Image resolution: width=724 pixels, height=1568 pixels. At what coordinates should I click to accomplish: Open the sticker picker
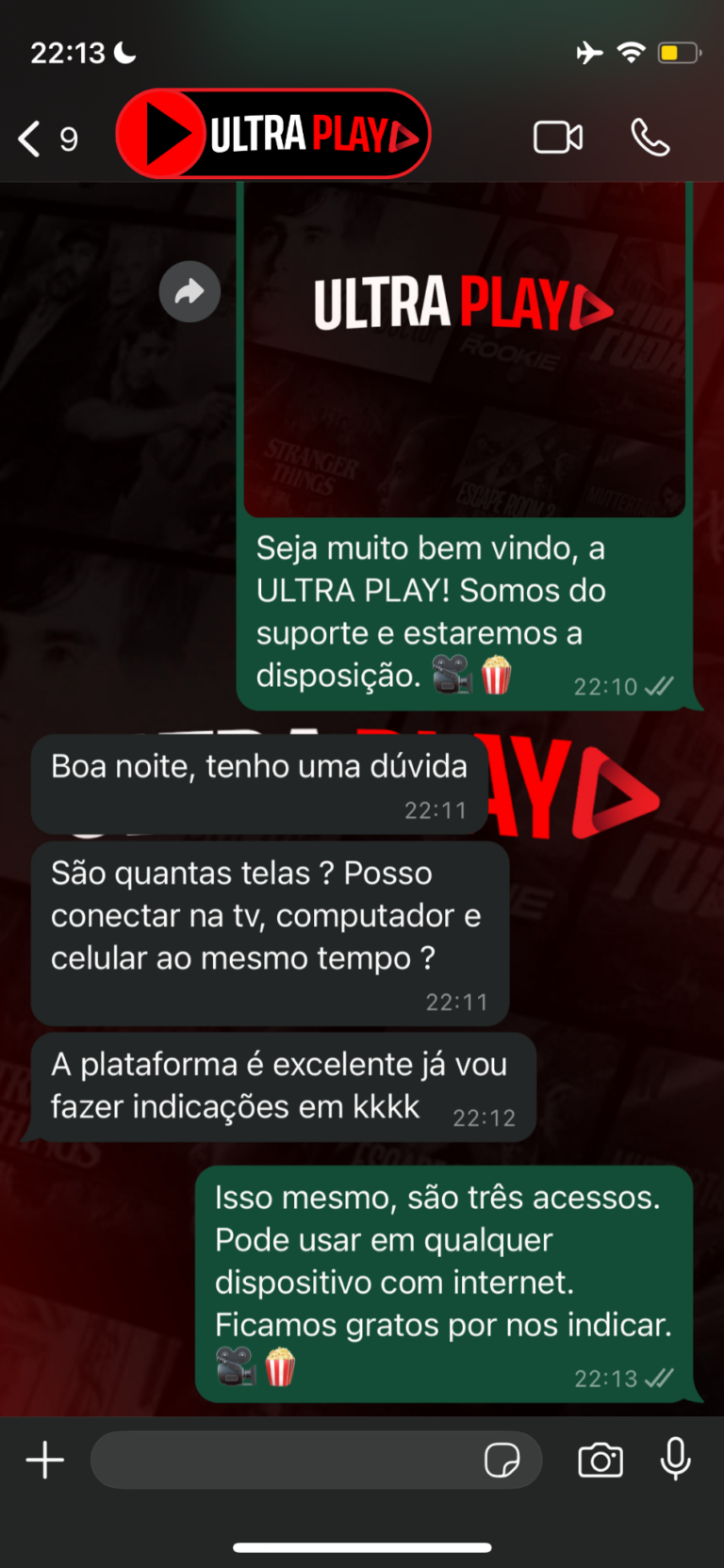tap(502, 1461)
